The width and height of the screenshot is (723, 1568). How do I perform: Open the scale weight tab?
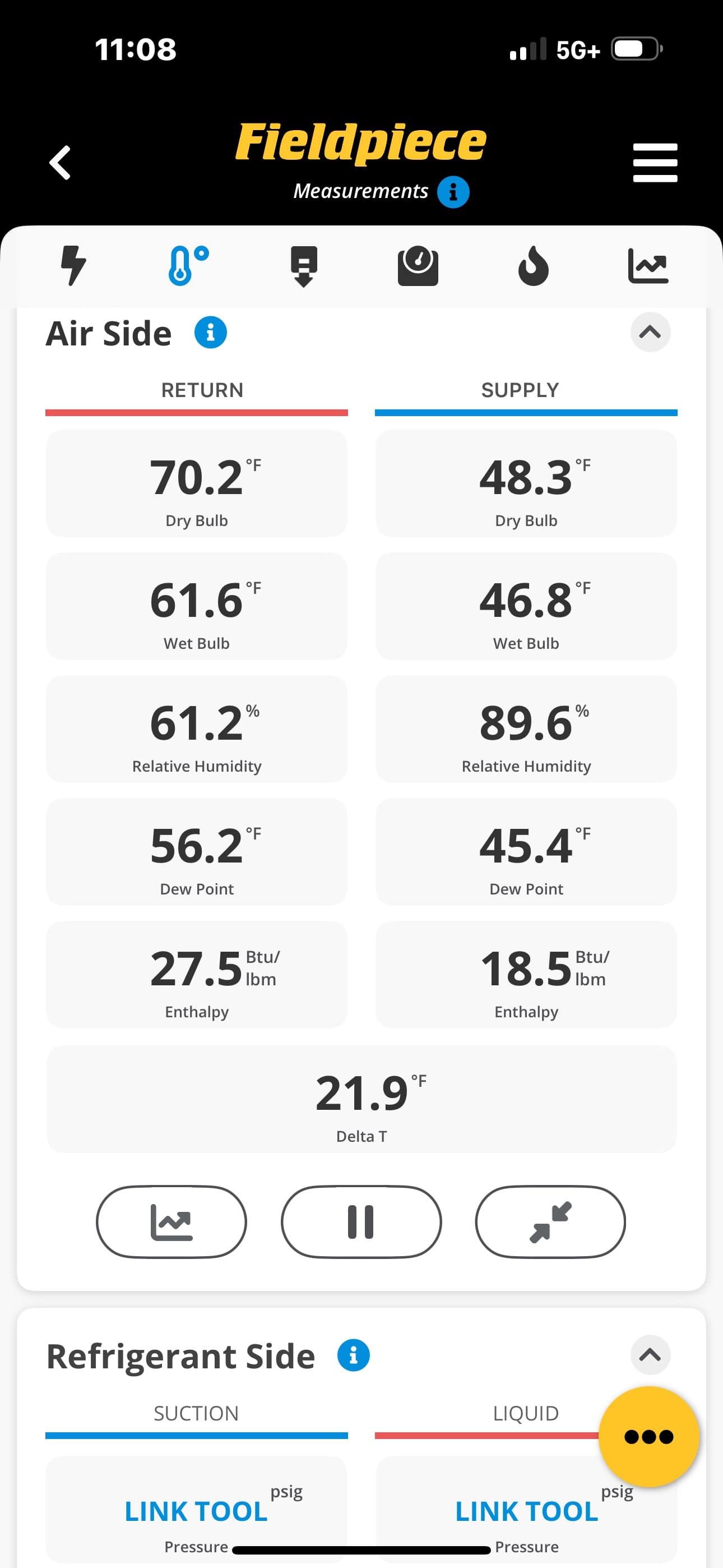click(x=418, y=265)
